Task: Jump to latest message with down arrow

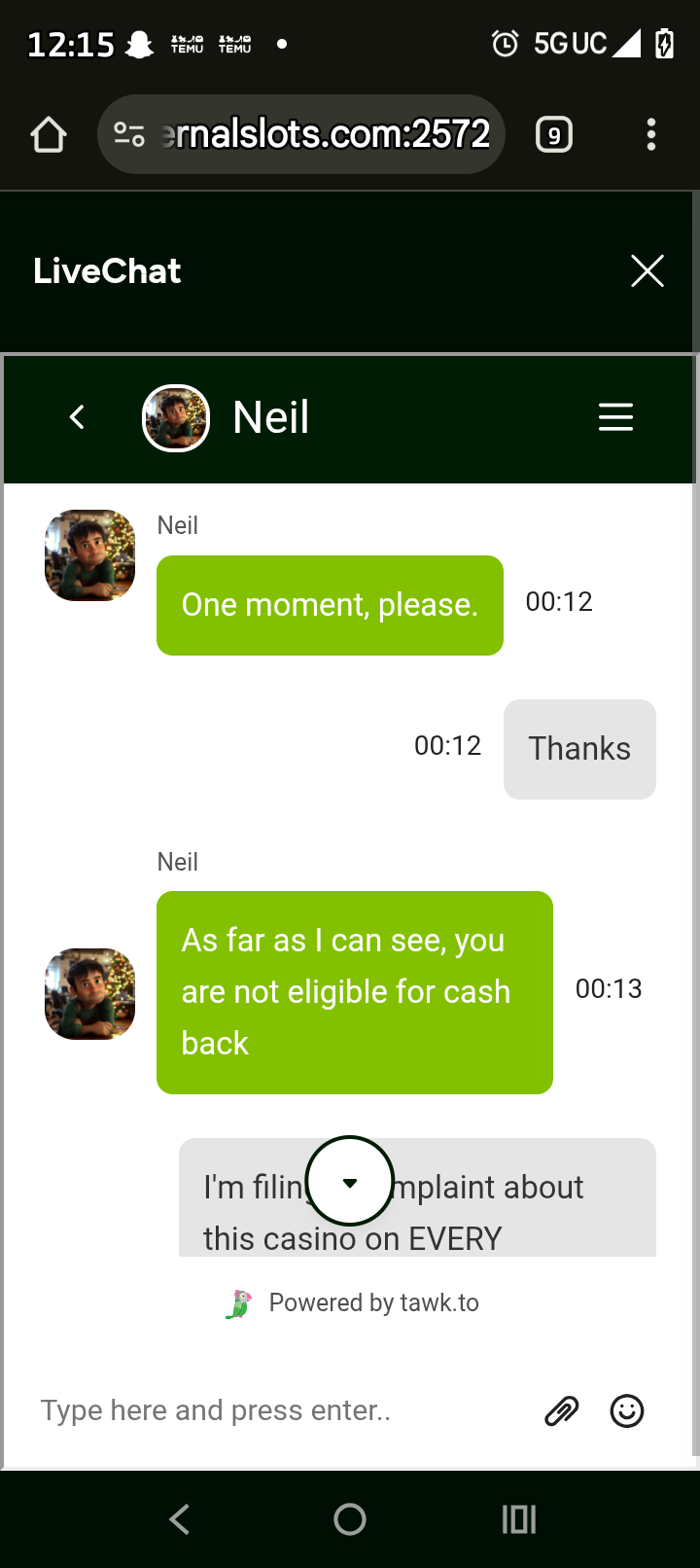Action: pos(350,1181)
